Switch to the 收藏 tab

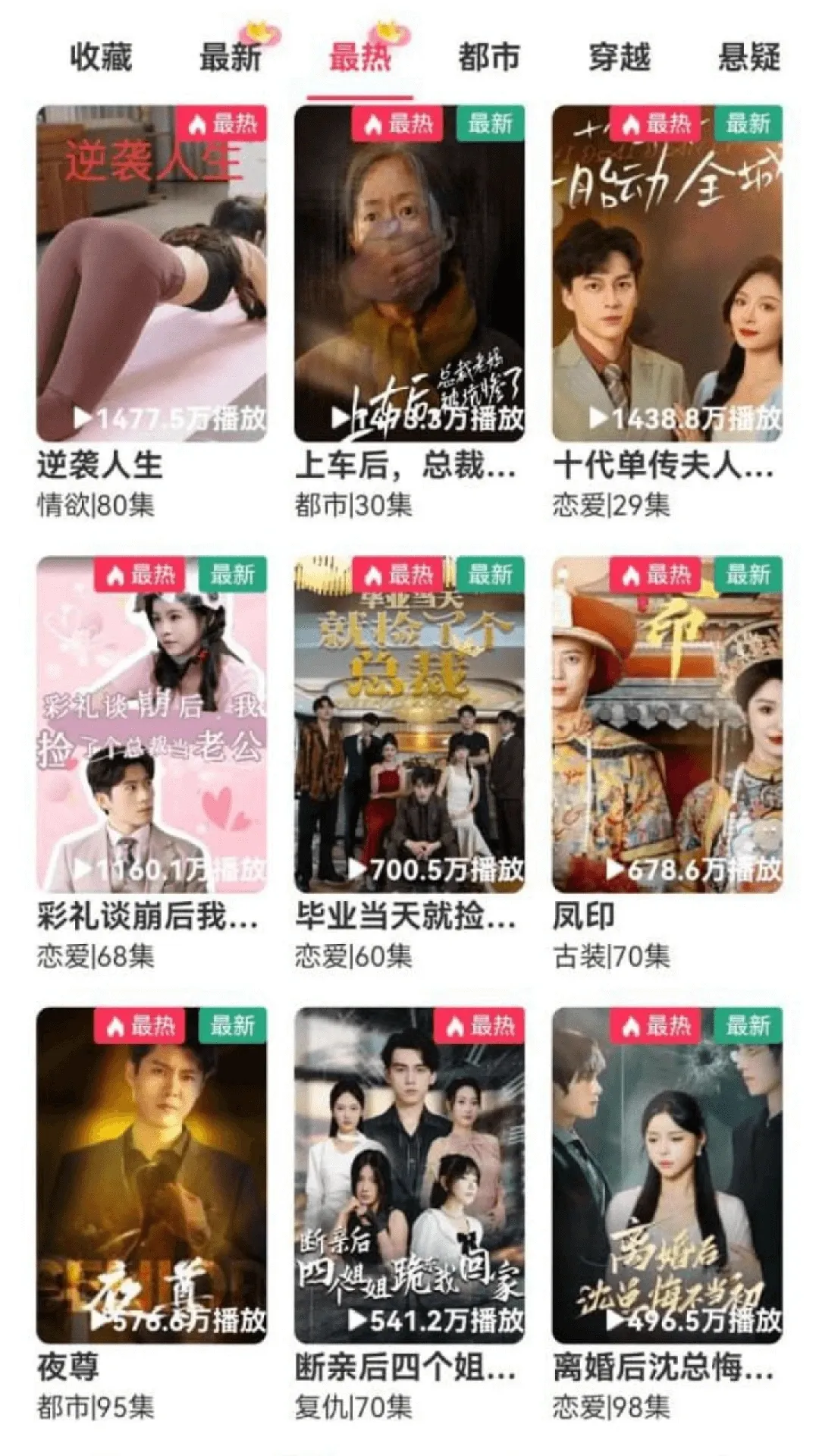101,58
